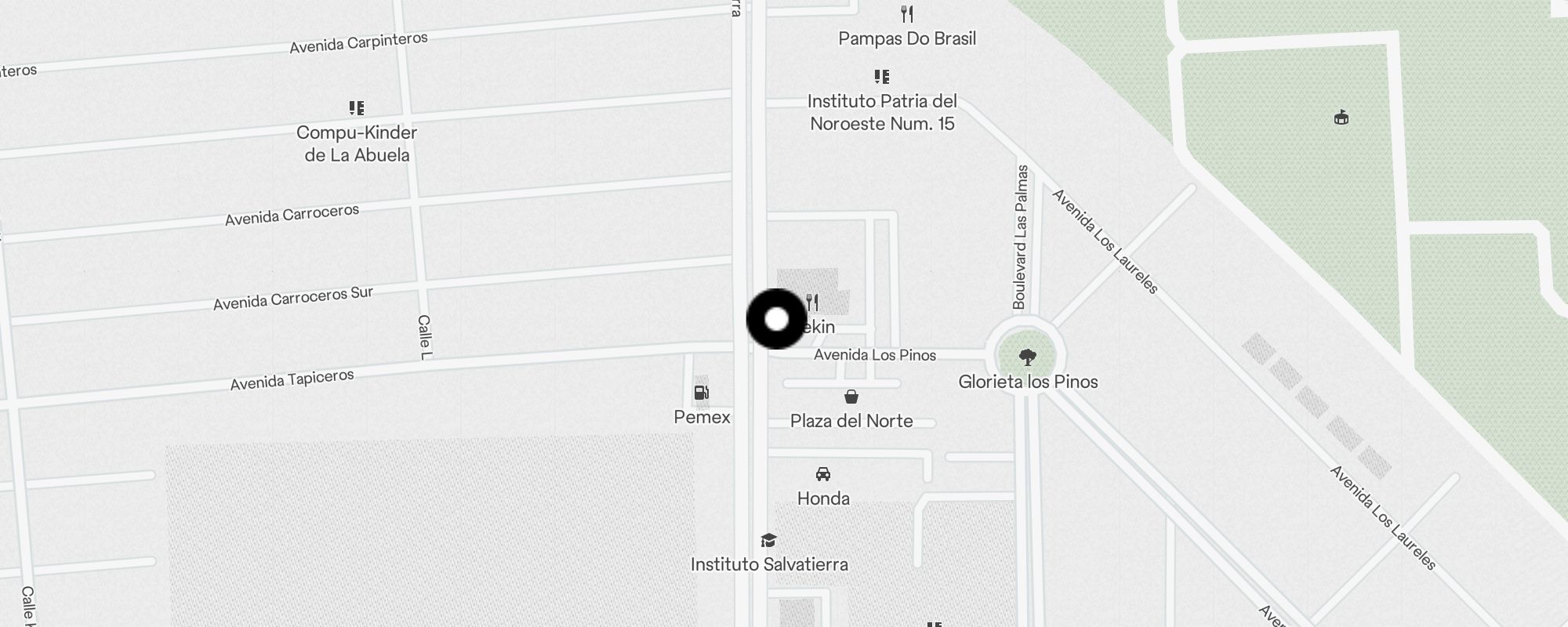The width and height of the screenshot is (1568, 627).
Task: Tap the black location pin marker
Action: tap(776, 319)
